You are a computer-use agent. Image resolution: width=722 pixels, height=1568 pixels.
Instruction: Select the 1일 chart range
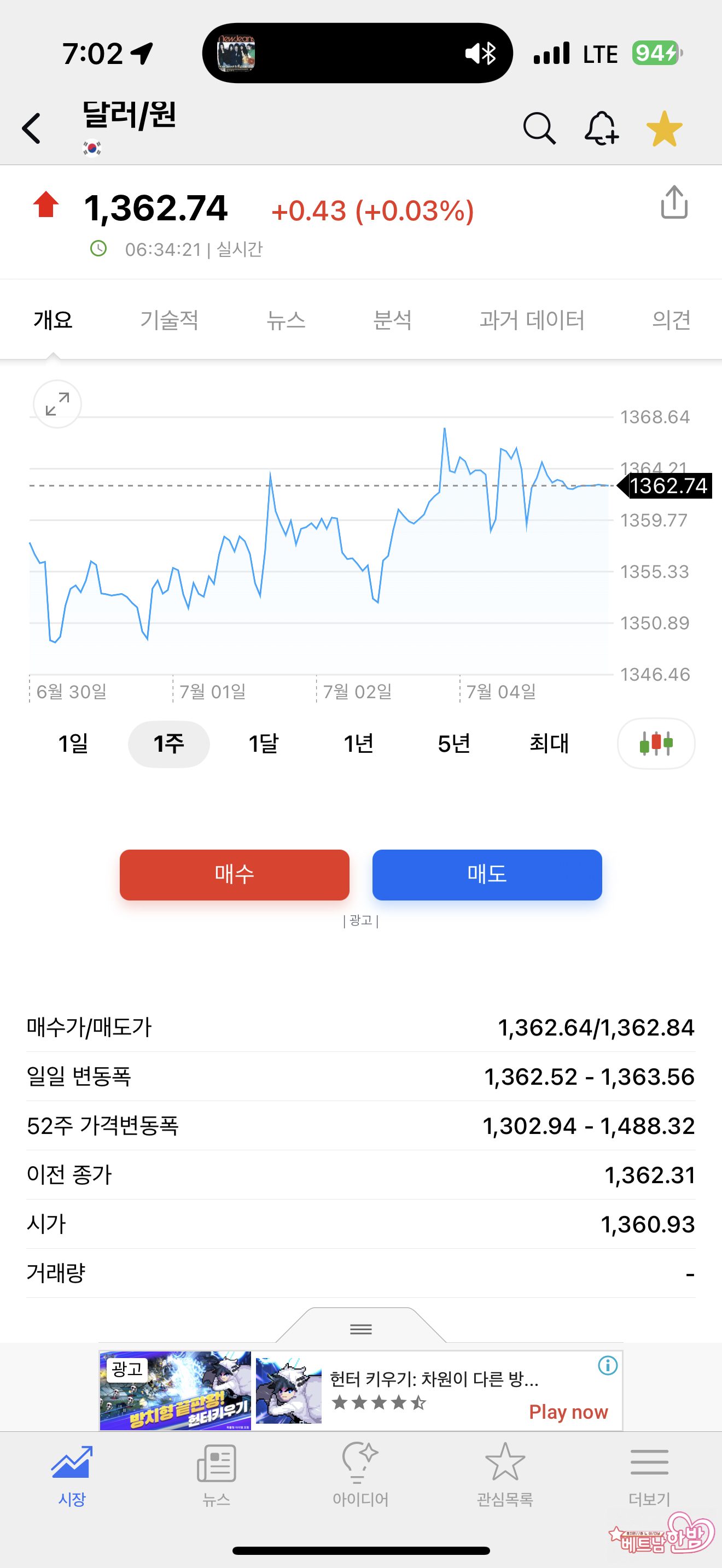[73, 743]
